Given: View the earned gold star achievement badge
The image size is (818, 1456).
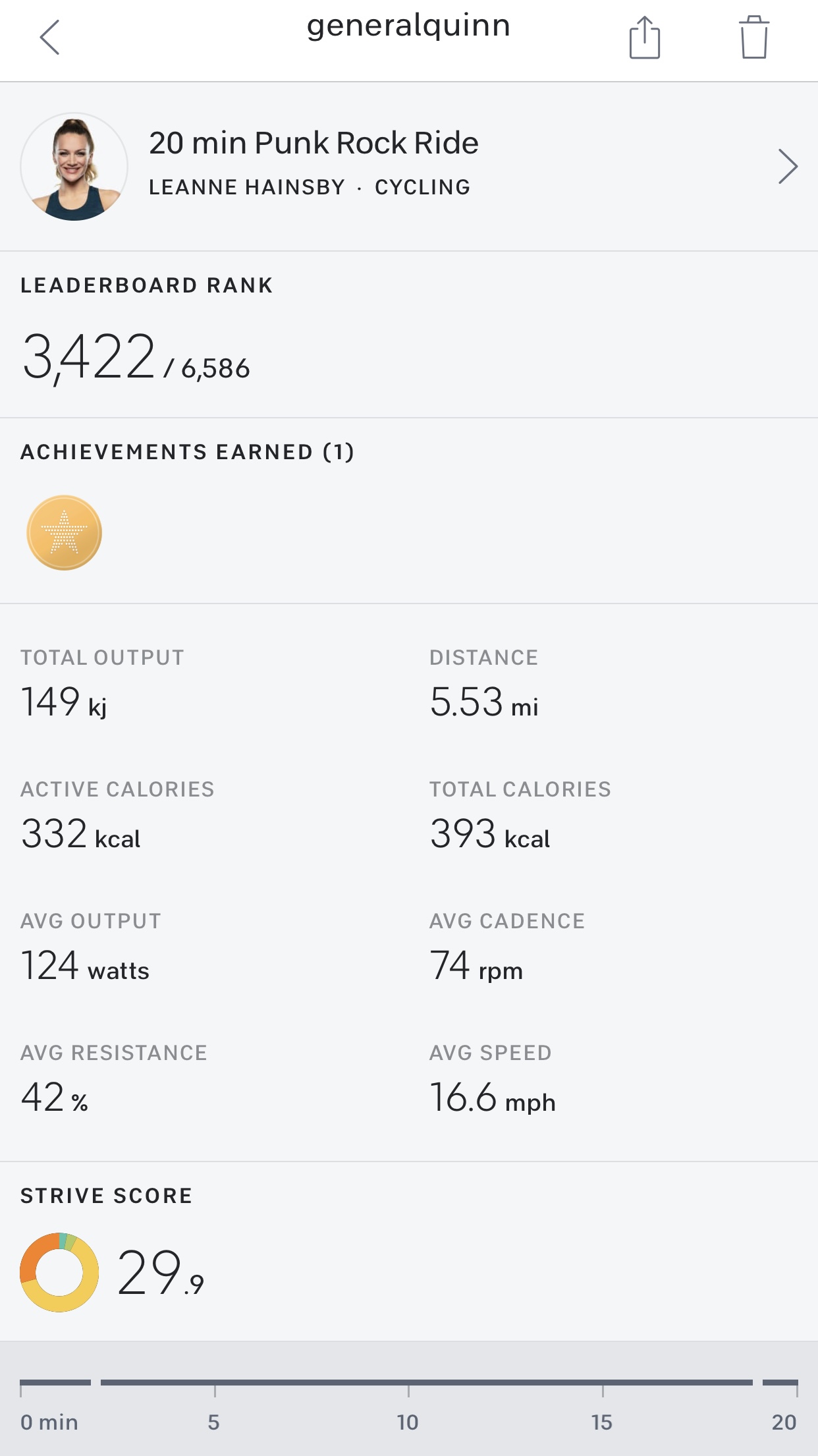Looking at the screenshot, I should coord(64,532).
